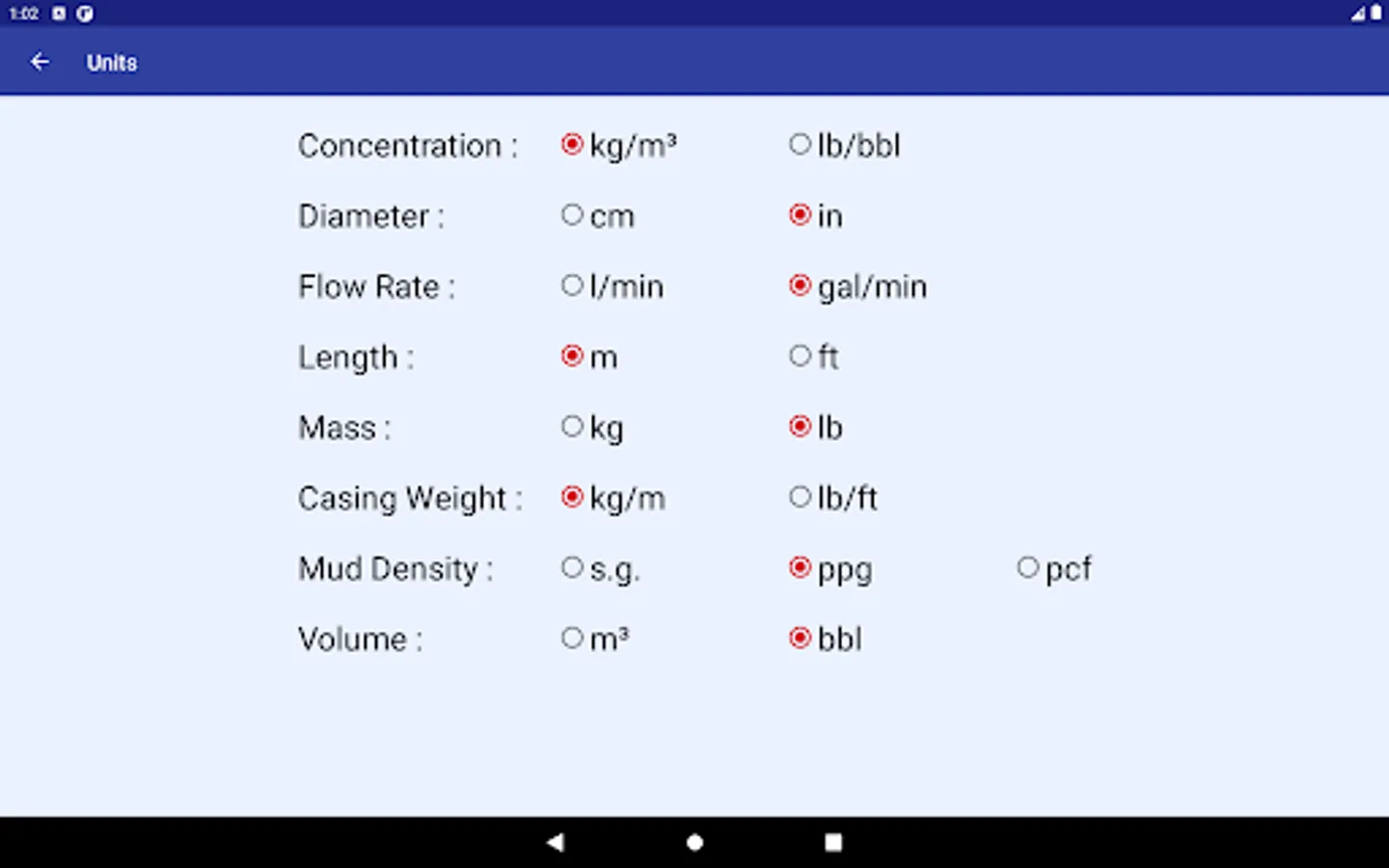
Task: Change Length unit to ft
Action: pos(800,356)
